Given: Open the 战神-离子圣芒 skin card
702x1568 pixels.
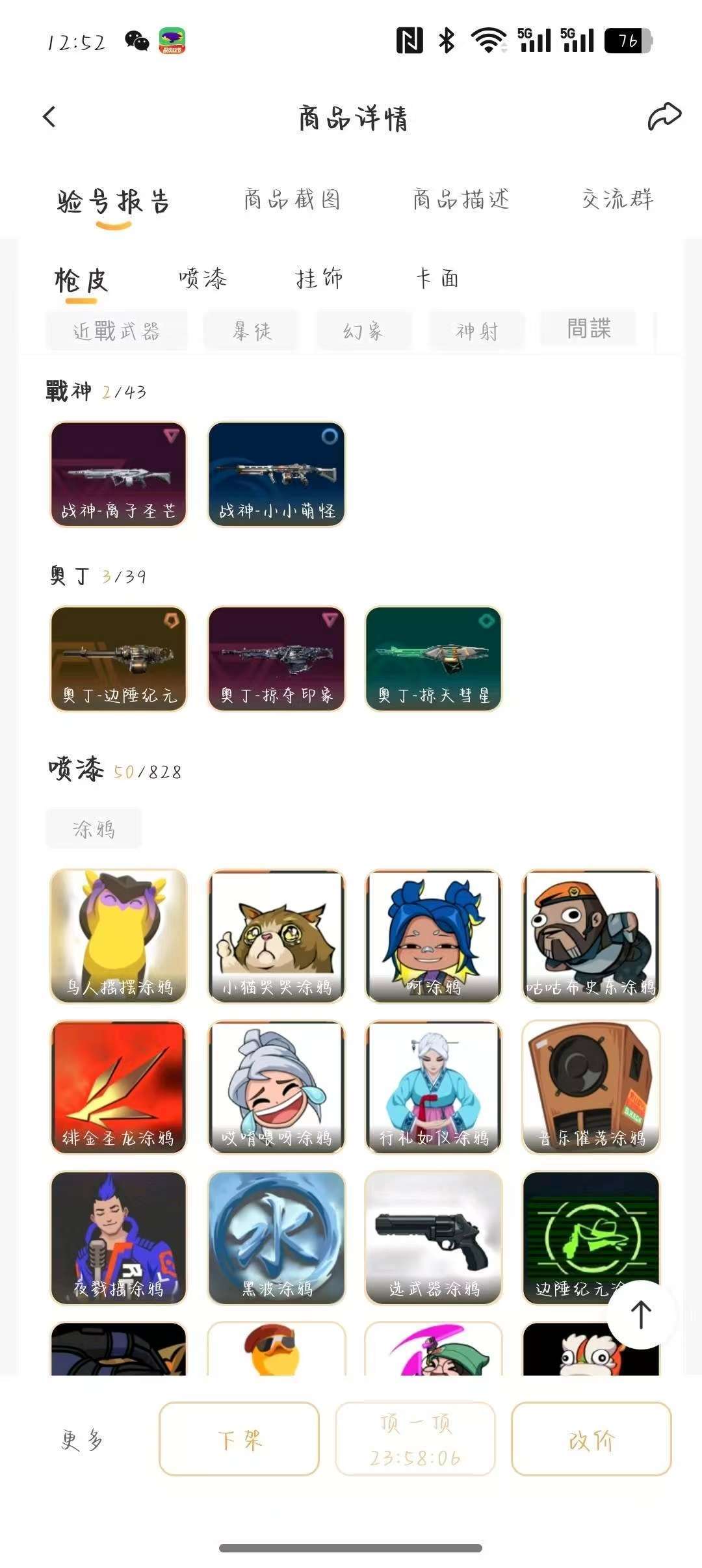Looking at the screenshot, I should click(118, 474).
